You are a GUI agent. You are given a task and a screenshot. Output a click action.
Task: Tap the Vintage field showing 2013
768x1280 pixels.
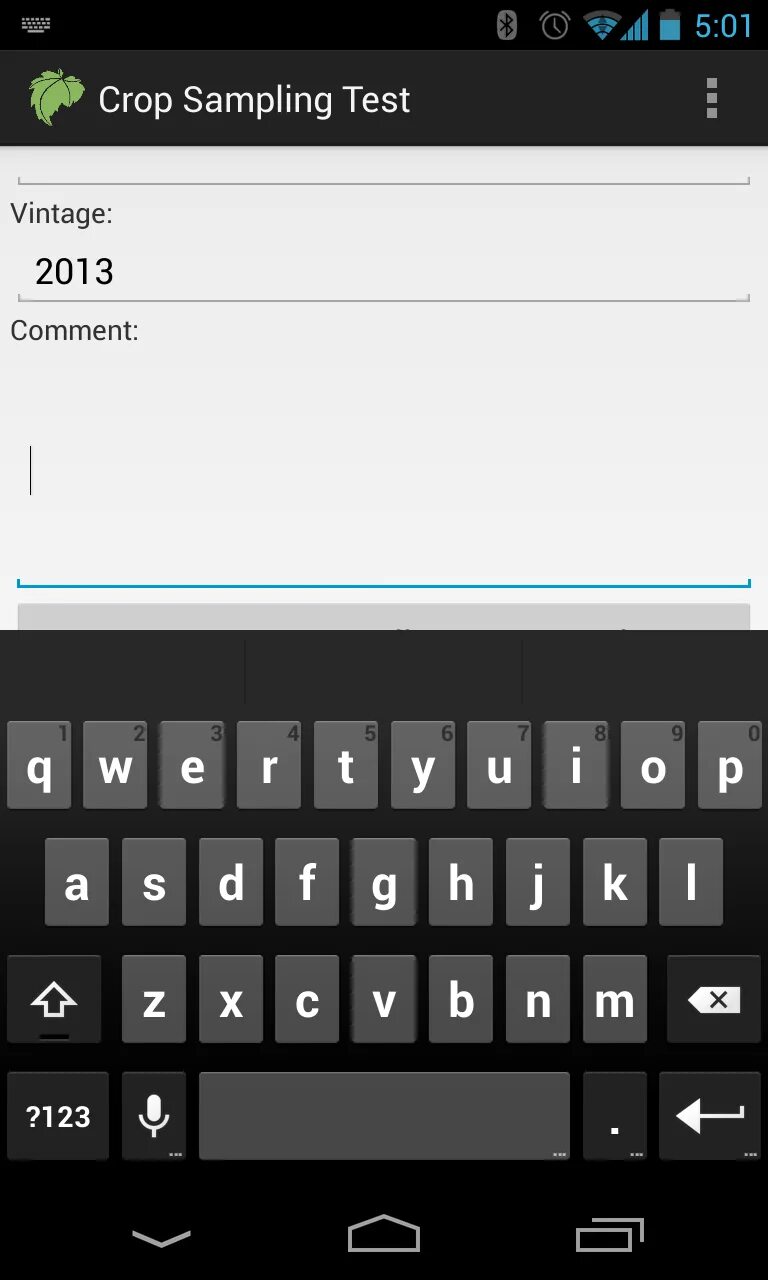pyautogui.click(x=384, y=272)
